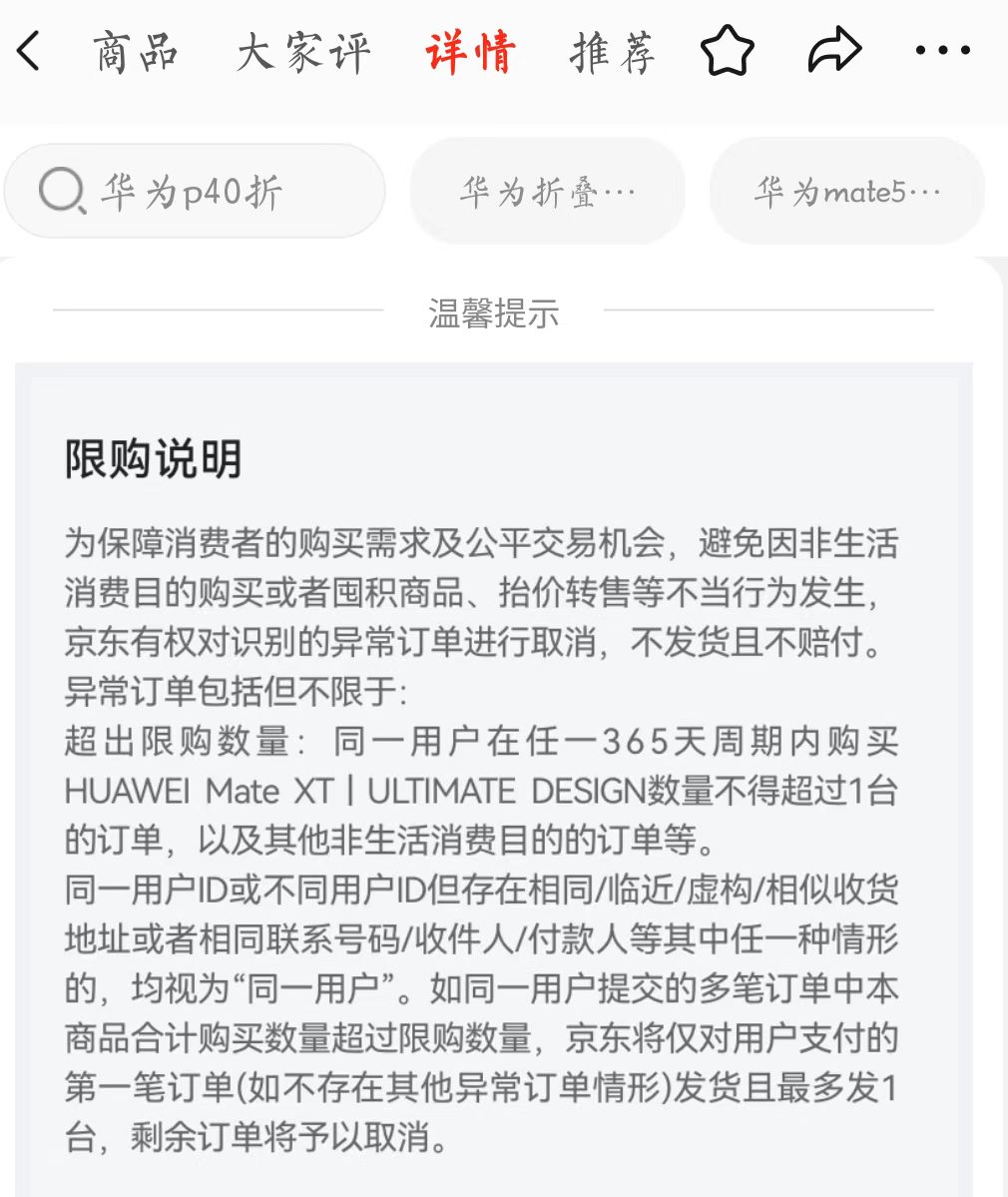Switch to the 商品 tab
This screenshot has height=1197, width=1008.
click(x=136, y=52)
